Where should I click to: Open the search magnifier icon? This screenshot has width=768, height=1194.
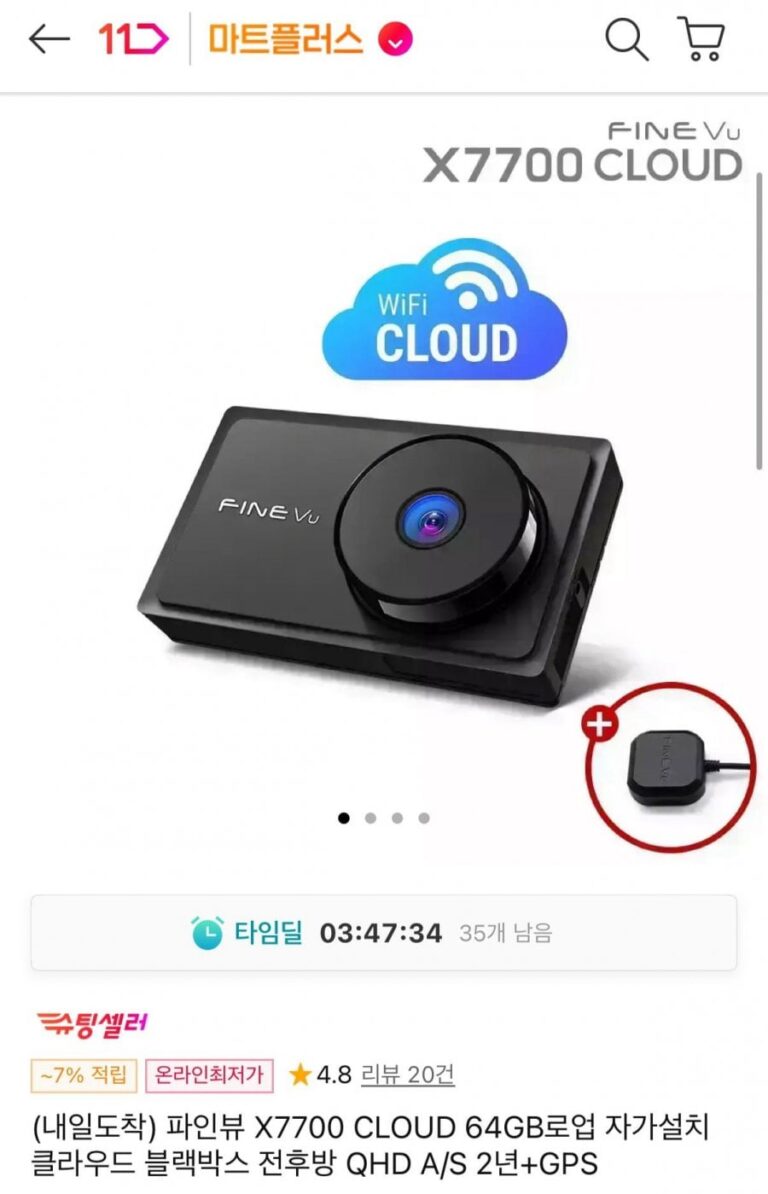click(x=627, y=40)
